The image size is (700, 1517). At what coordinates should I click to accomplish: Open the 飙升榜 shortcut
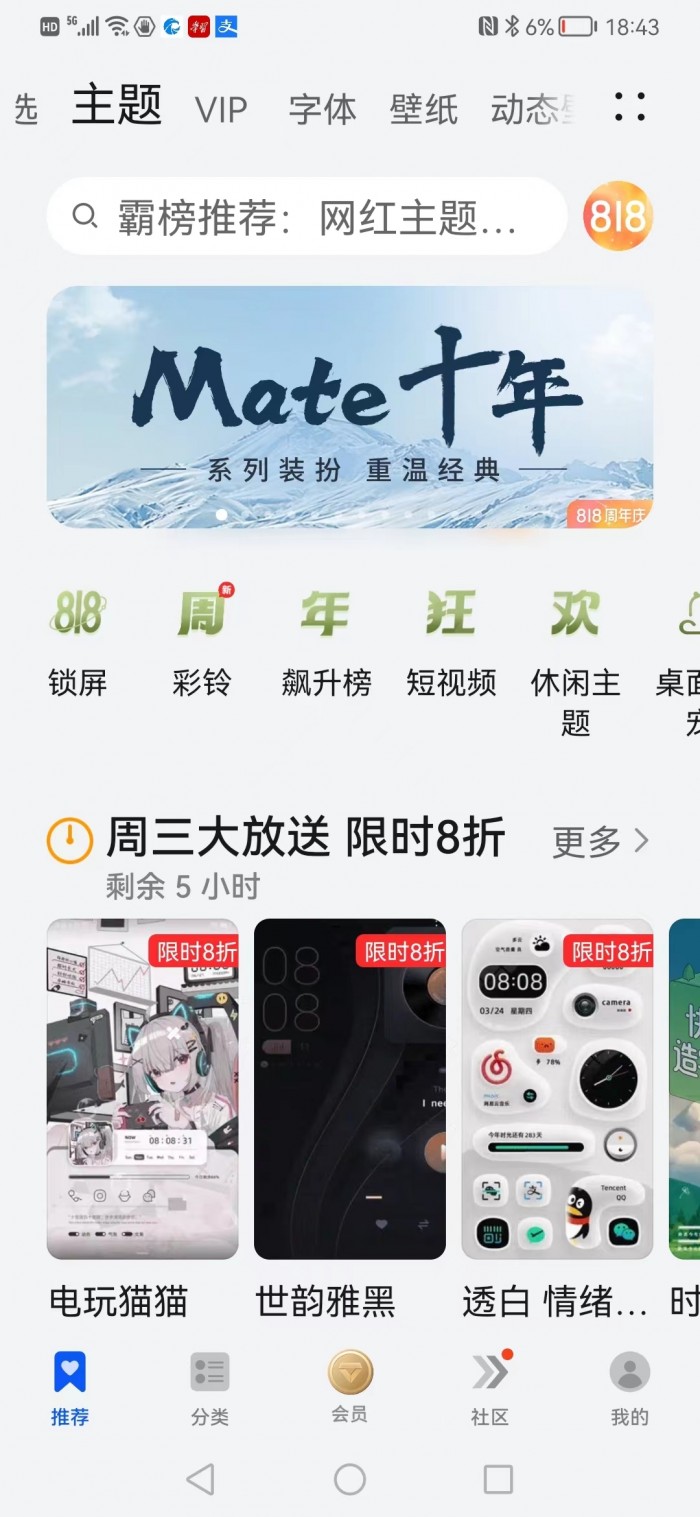(326, 640)
